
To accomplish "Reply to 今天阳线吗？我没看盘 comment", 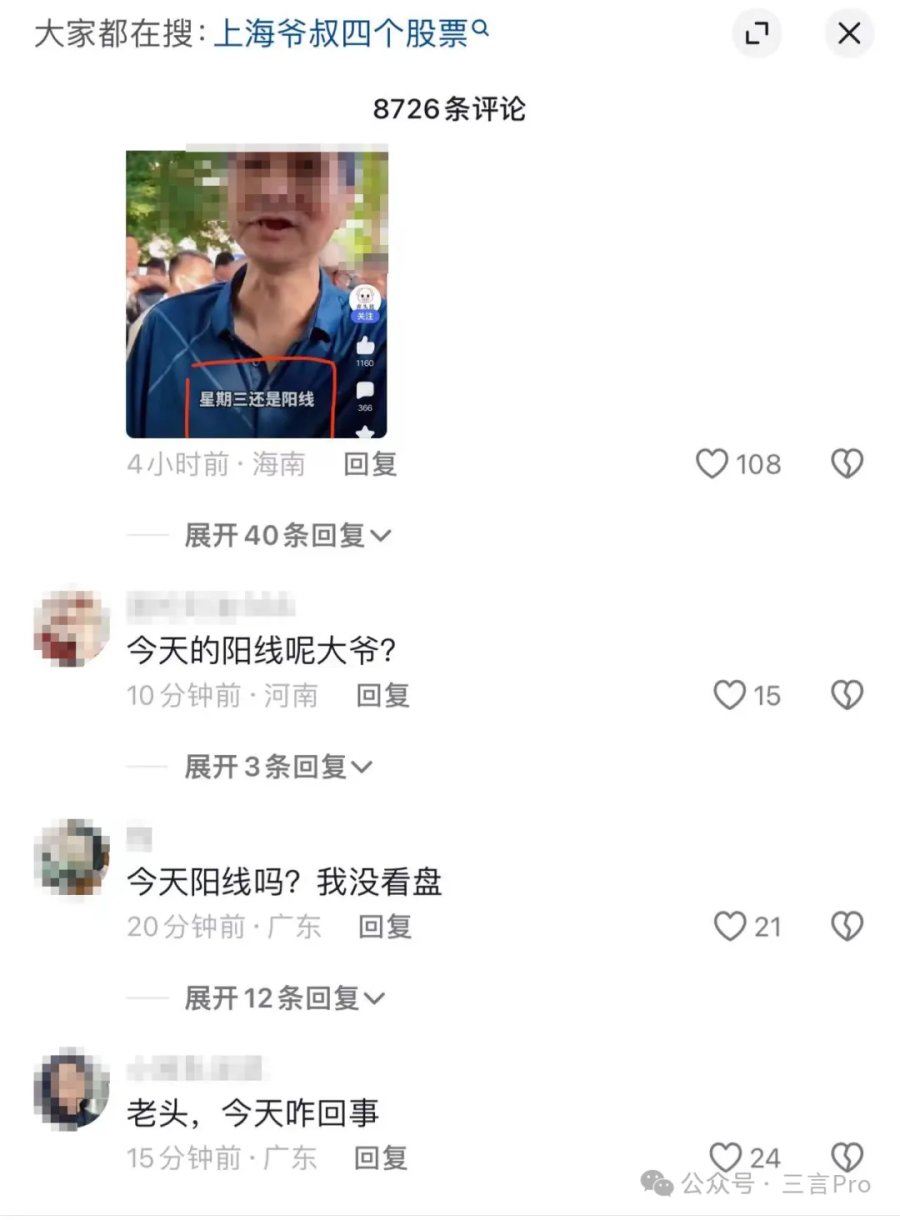I will [x=385, y=927].
